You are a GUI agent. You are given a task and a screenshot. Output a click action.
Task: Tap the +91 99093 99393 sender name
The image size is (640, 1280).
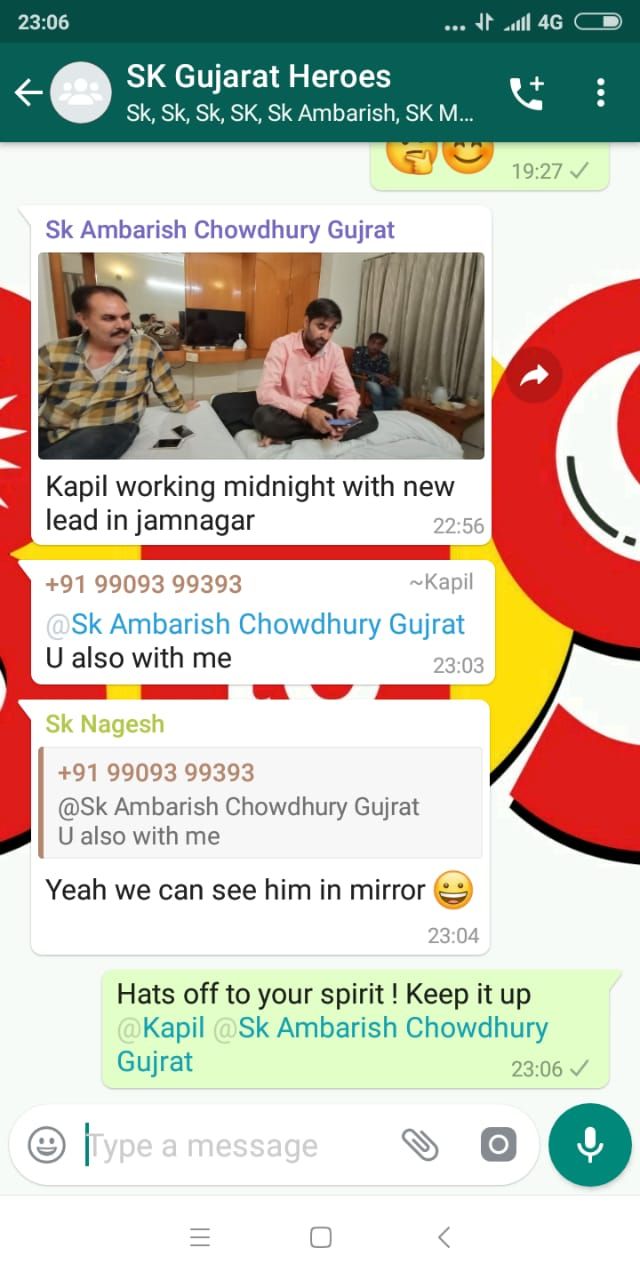point(144,584)
